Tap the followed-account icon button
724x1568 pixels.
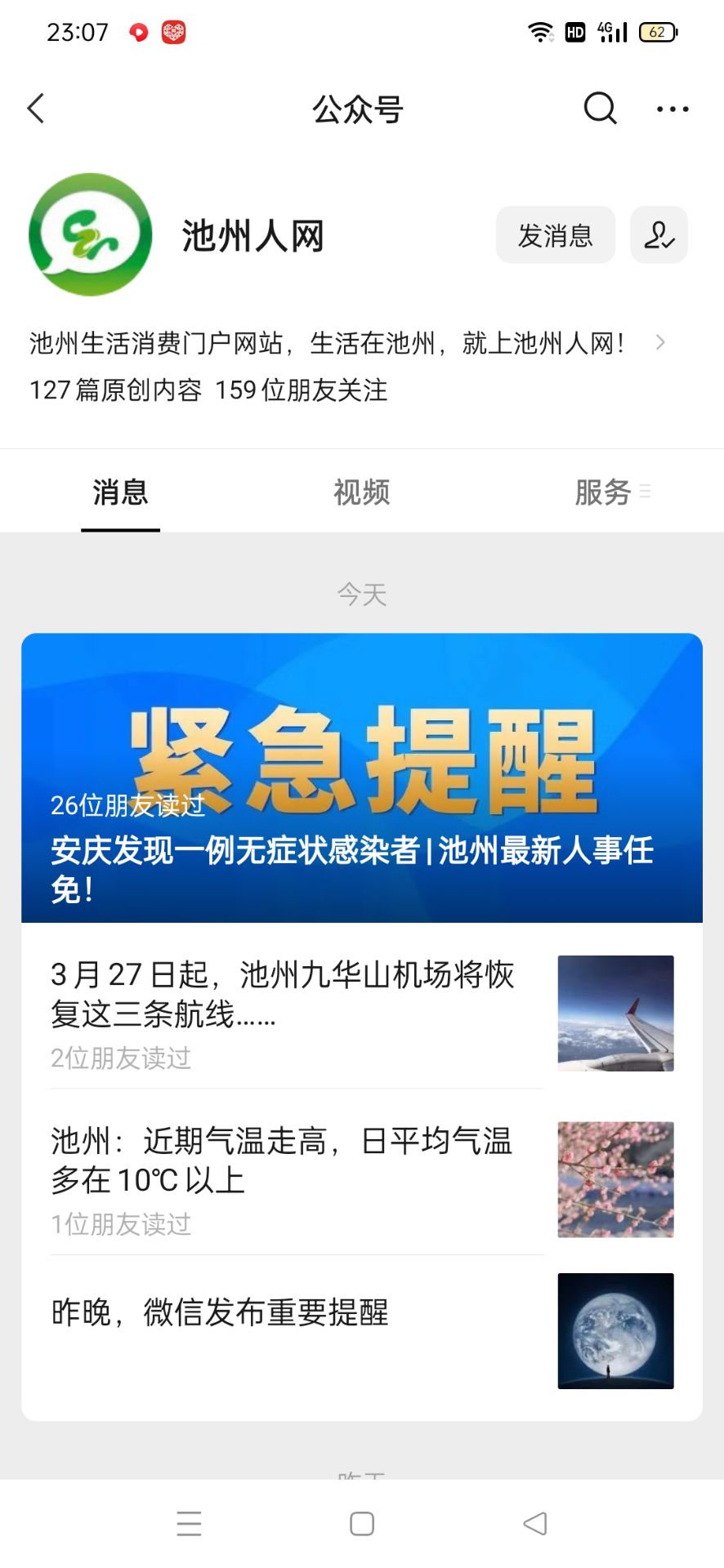click(659, 235)
